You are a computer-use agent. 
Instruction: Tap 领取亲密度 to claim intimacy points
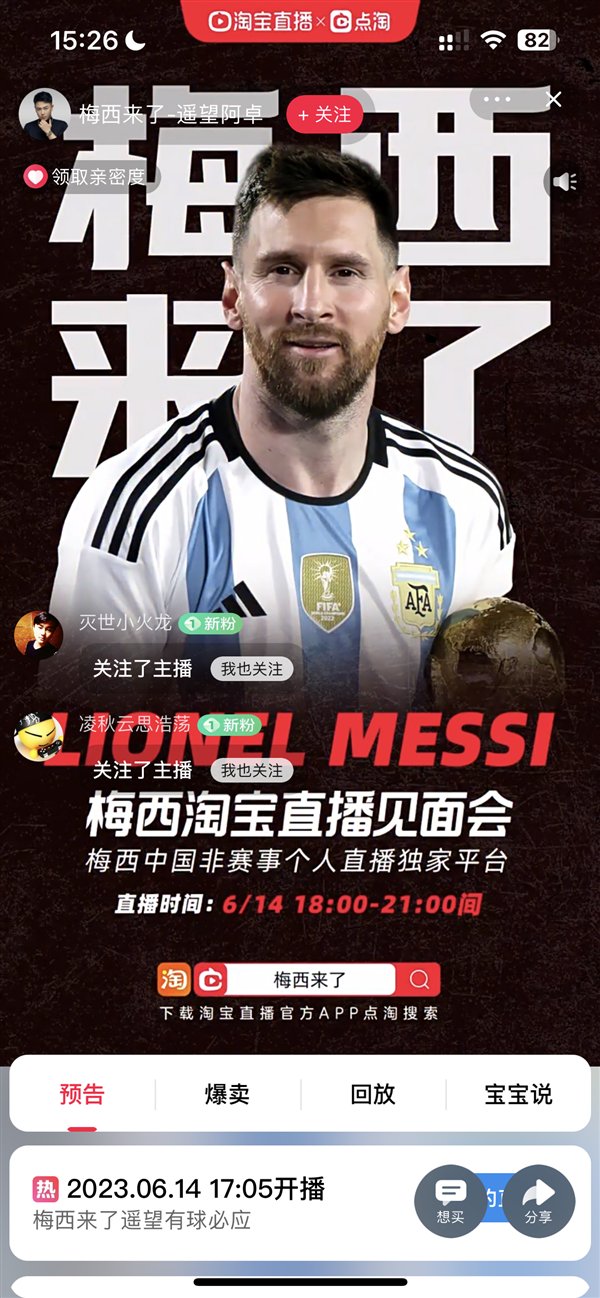click(87, 177)
